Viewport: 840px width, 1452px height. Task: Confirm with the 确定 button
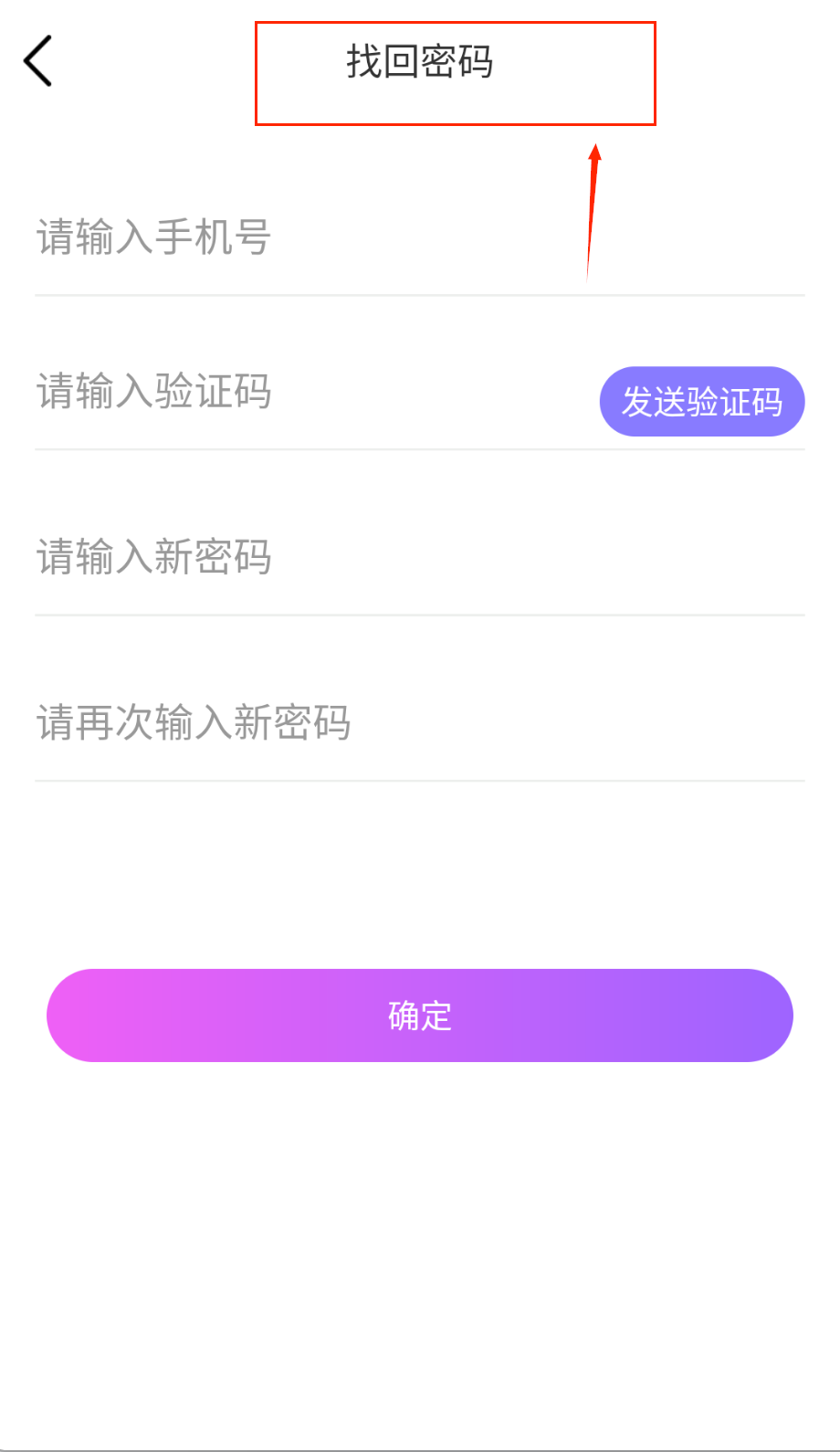pyautogui.click(x=419, y=1015)
